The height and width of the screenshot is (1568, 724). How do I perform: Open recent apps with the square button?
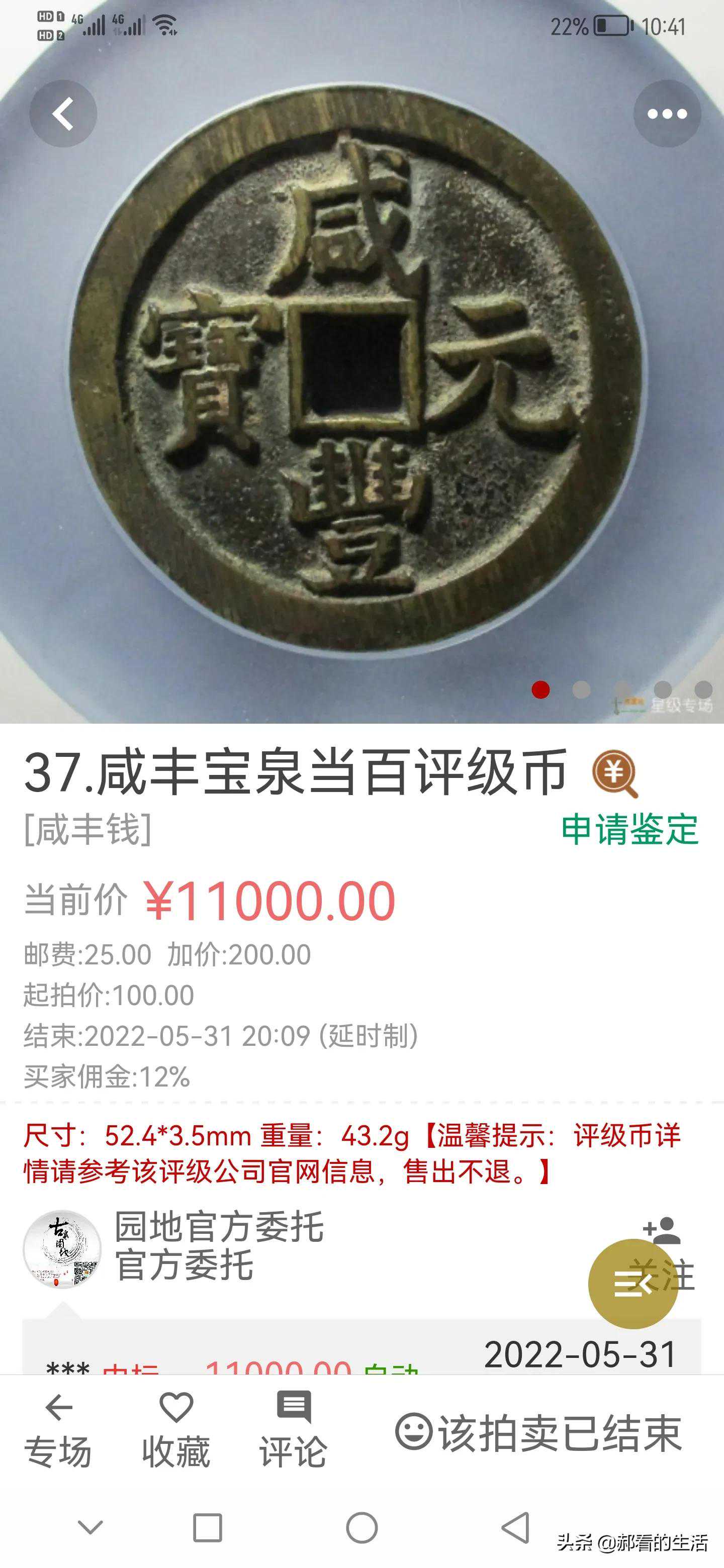pos(207,1528)
